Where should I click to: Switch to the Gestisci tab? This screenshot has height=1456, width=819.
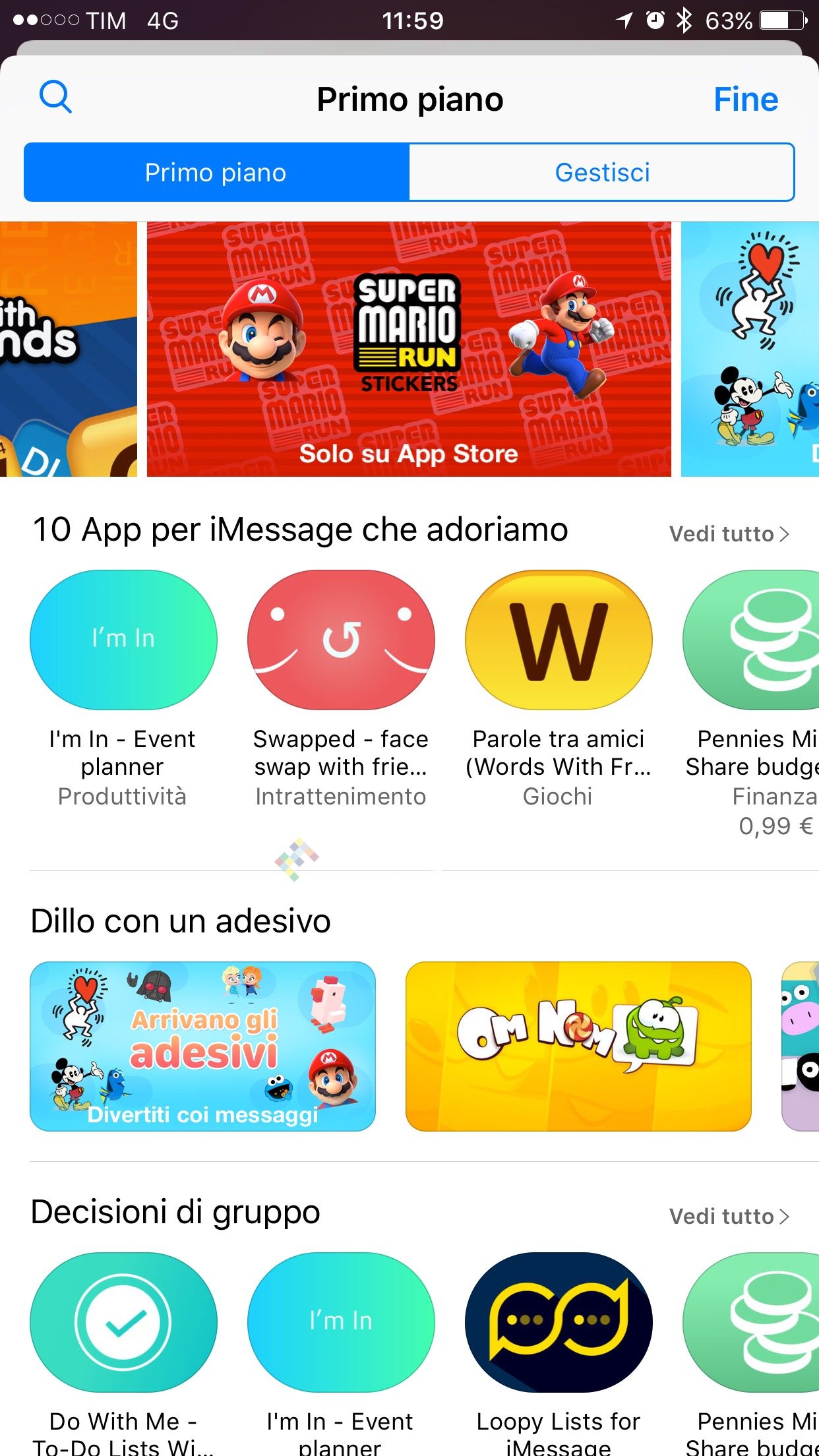click(601, 172)
